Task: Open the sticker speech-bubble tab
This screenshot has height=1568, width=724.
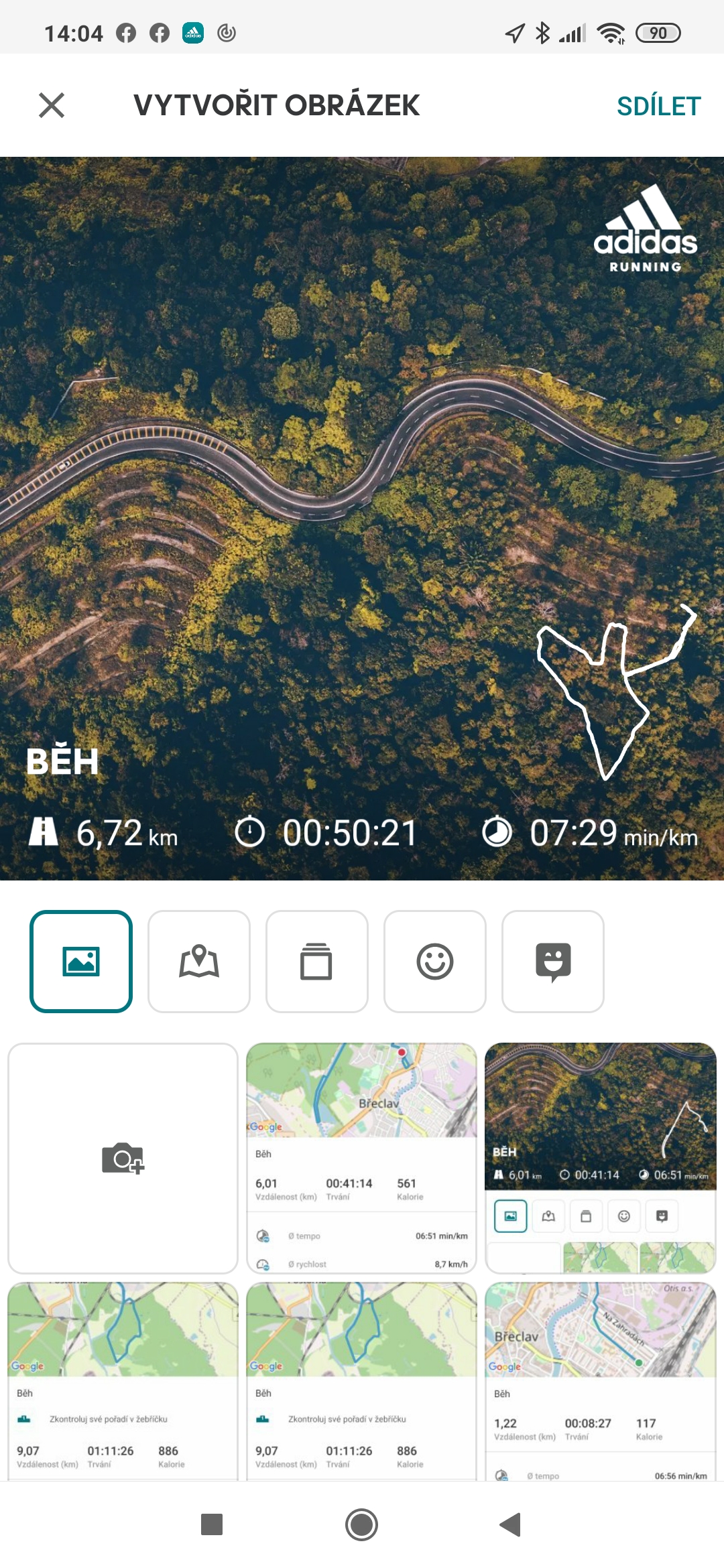Action: point(553,961)
